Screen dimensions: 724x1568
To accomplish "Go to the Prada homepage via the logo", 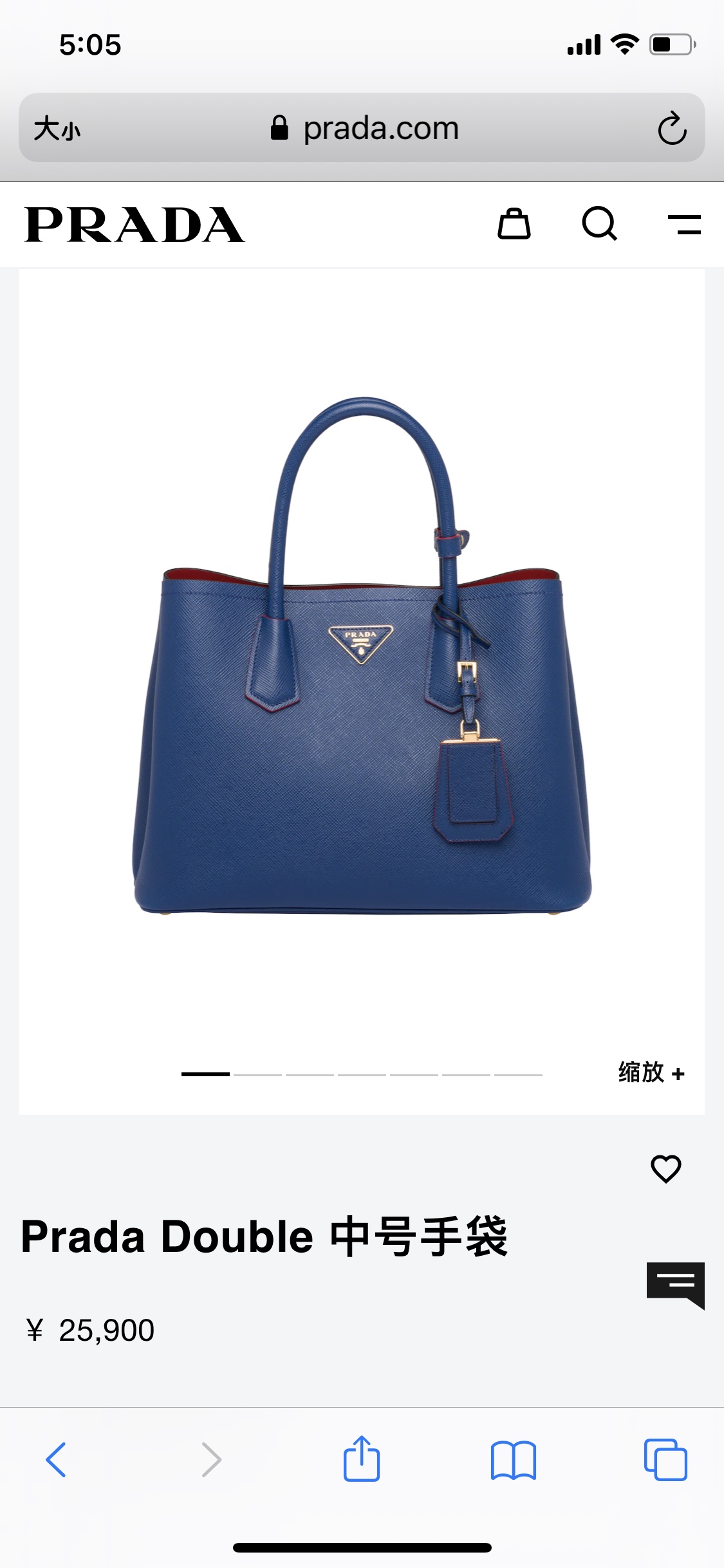I will (135, 225).
